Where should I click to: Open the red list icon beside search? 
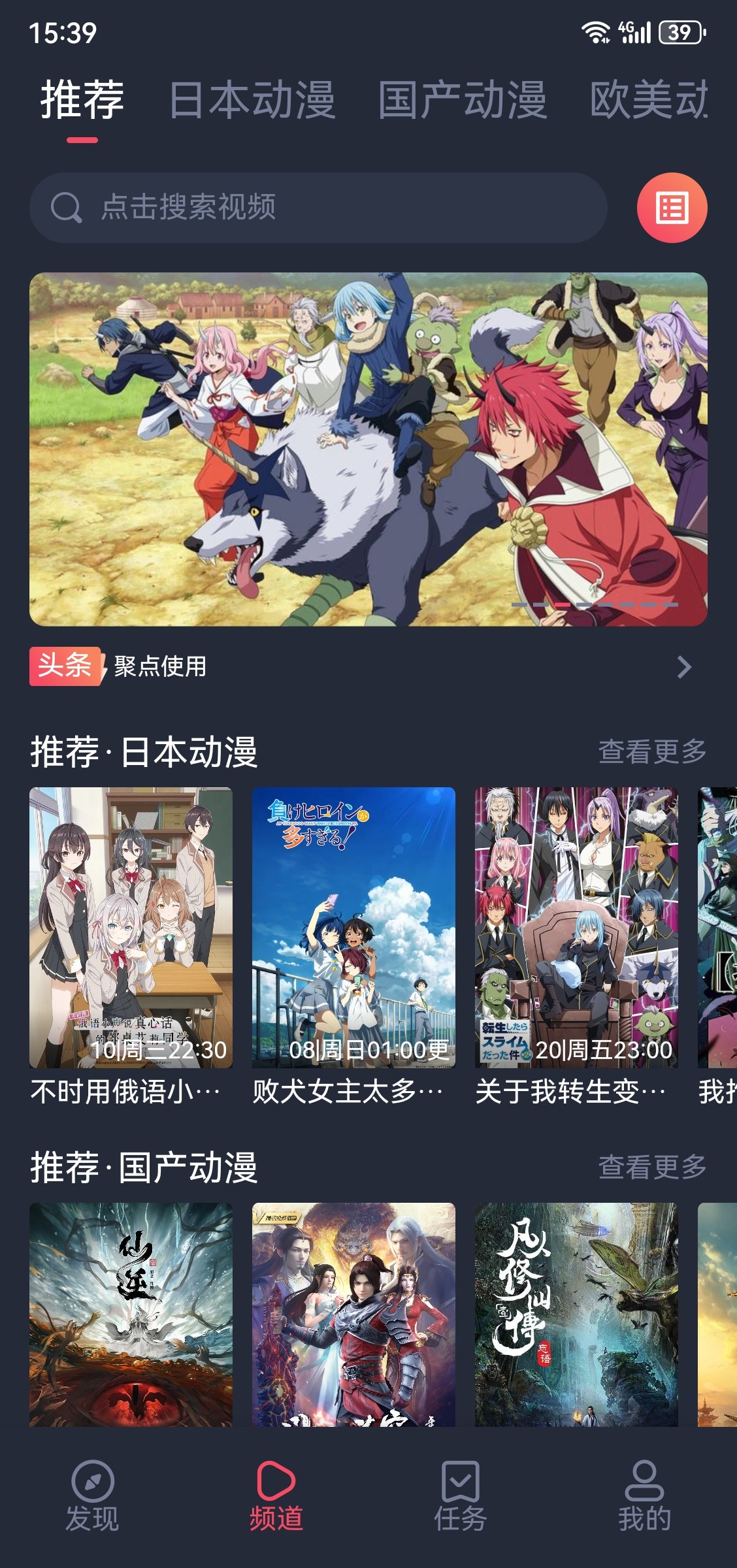[672, 208]
